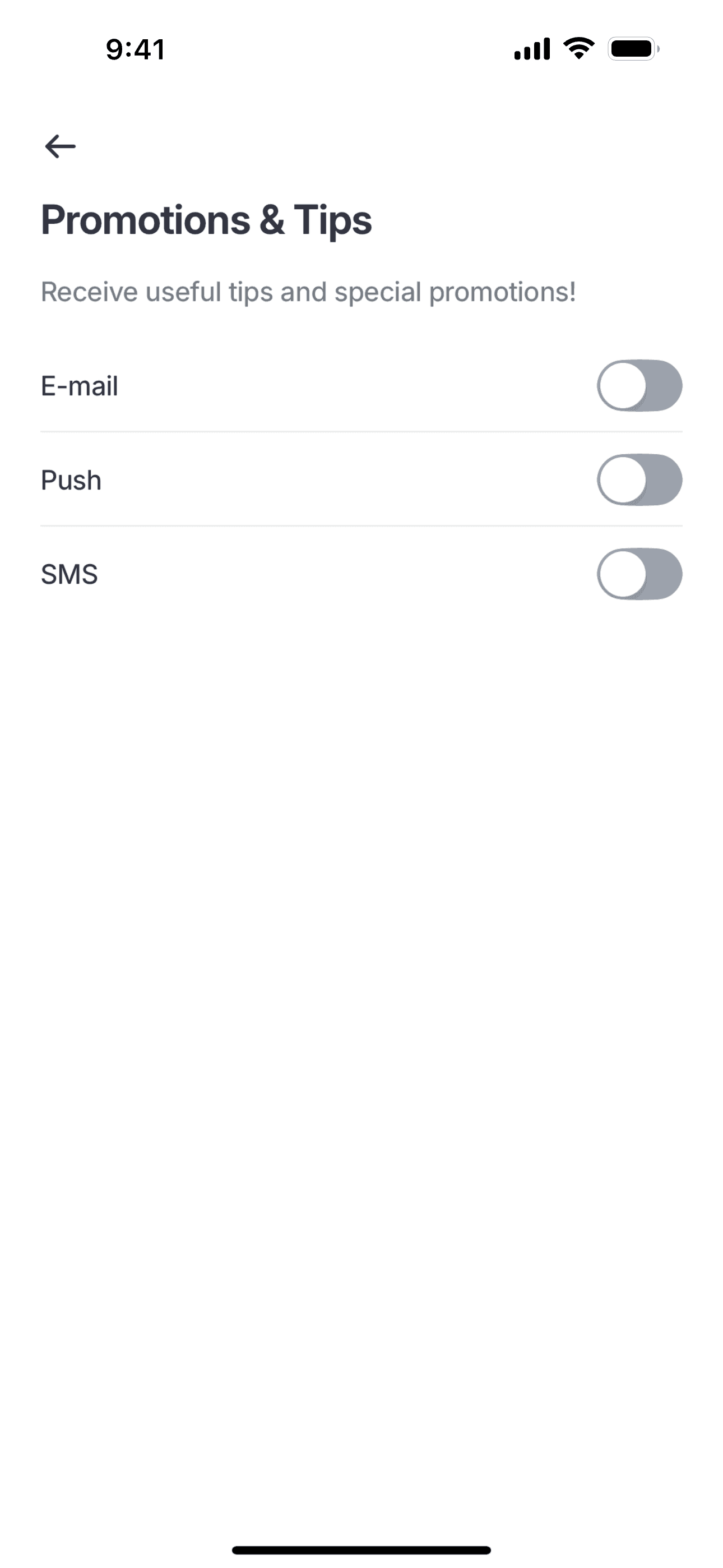Select the Push row label

click(x=71, y=479)
